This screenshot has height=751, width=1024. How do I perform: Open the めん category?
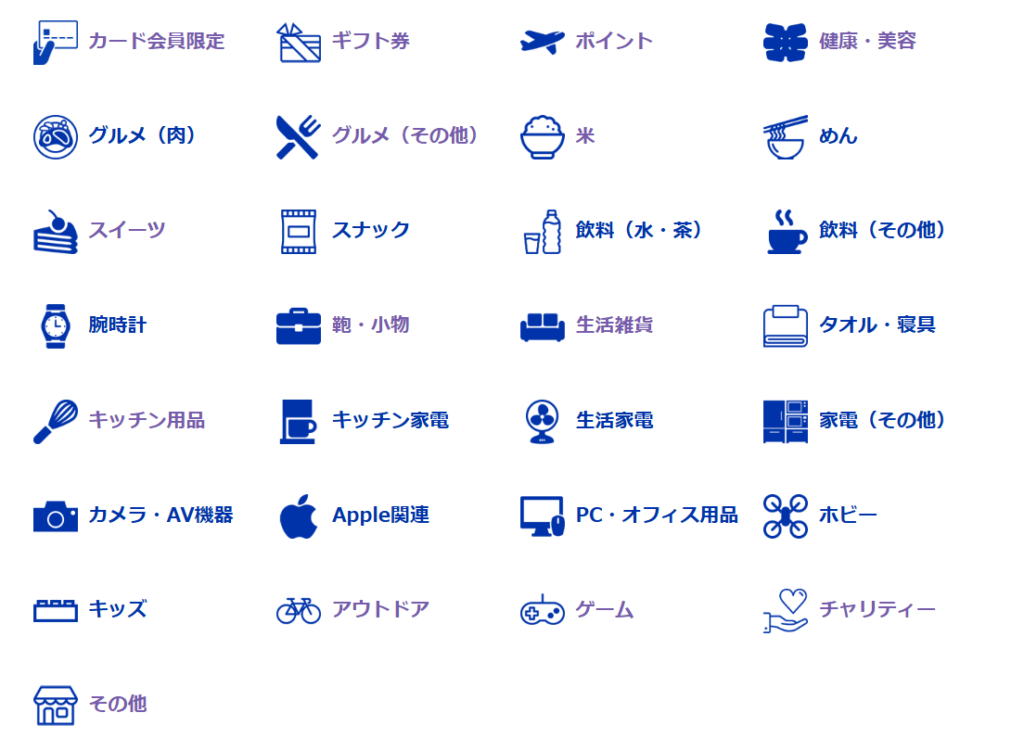click(x=838, y=136)
